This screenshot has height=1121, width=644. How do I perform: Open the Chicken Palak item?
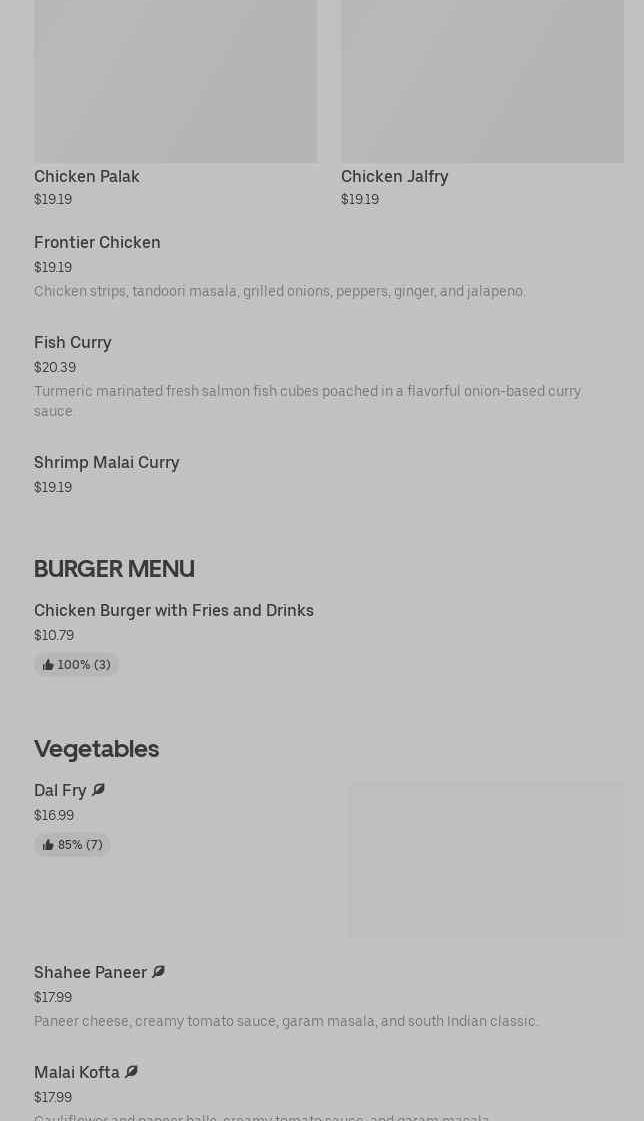87,177
